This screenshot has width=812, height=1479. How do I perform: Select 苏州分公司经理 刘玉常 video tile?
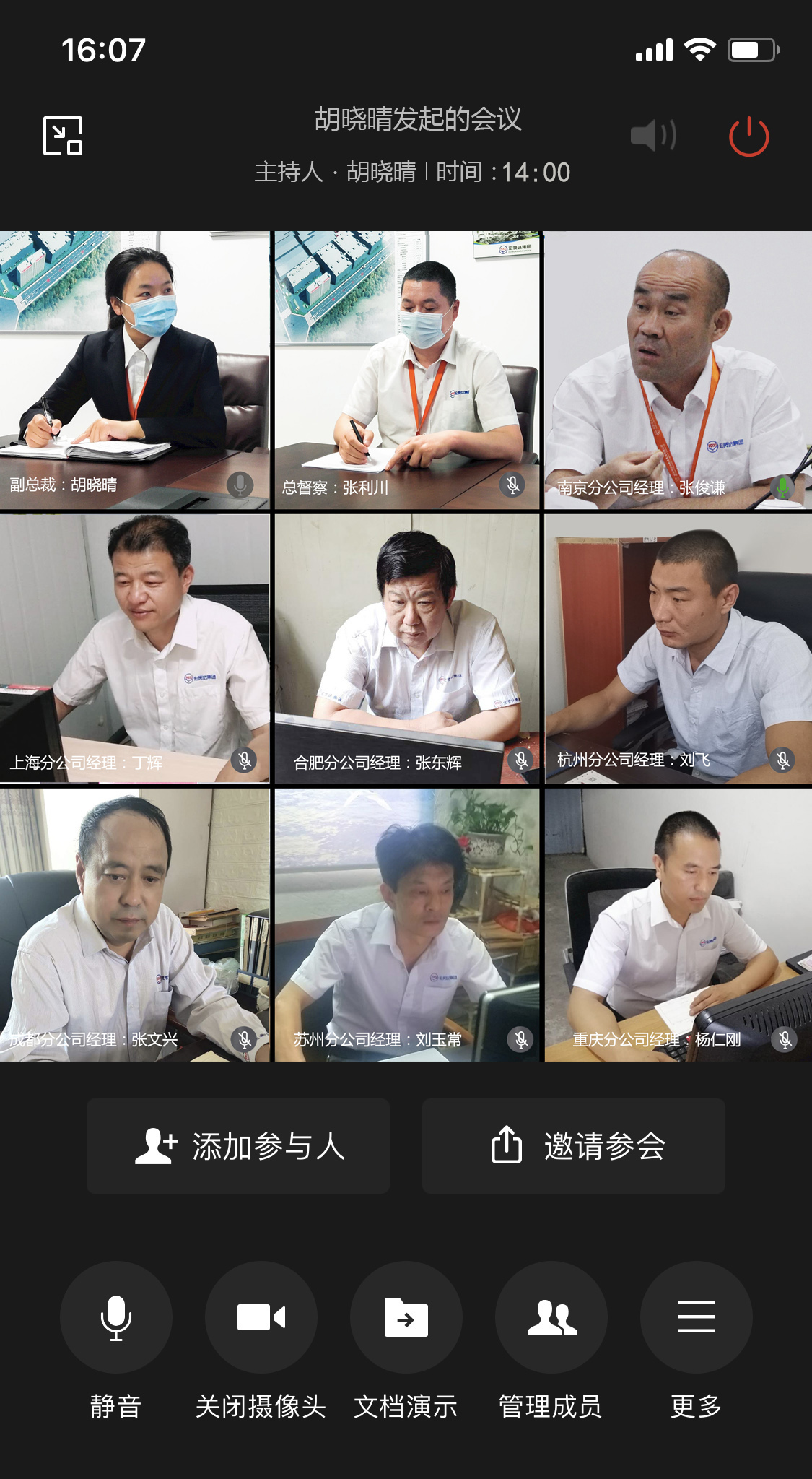(406, 924)
